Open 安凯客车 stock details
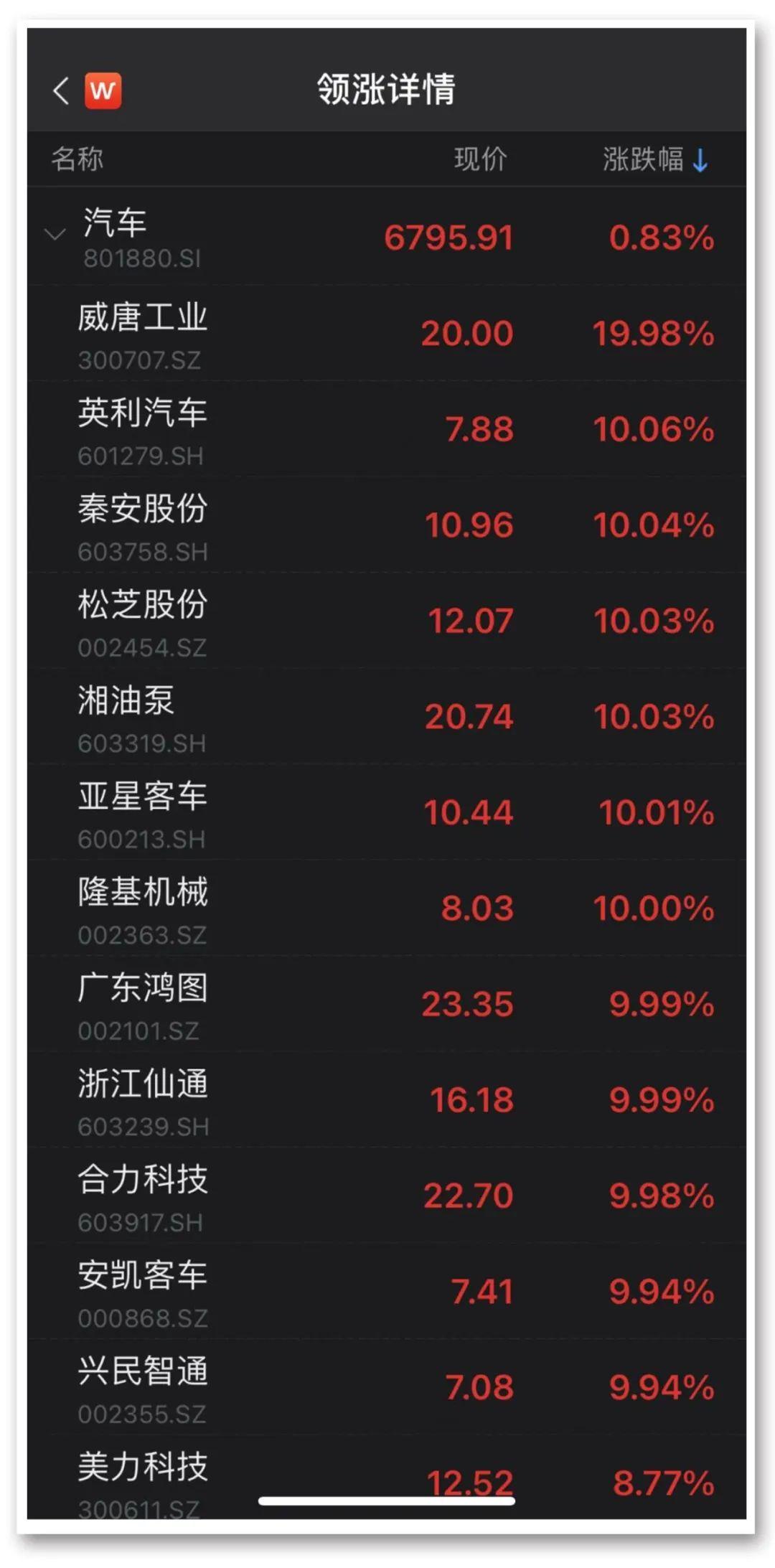The height and width of the screenshot is (1568, 775). pos(387,1291)
